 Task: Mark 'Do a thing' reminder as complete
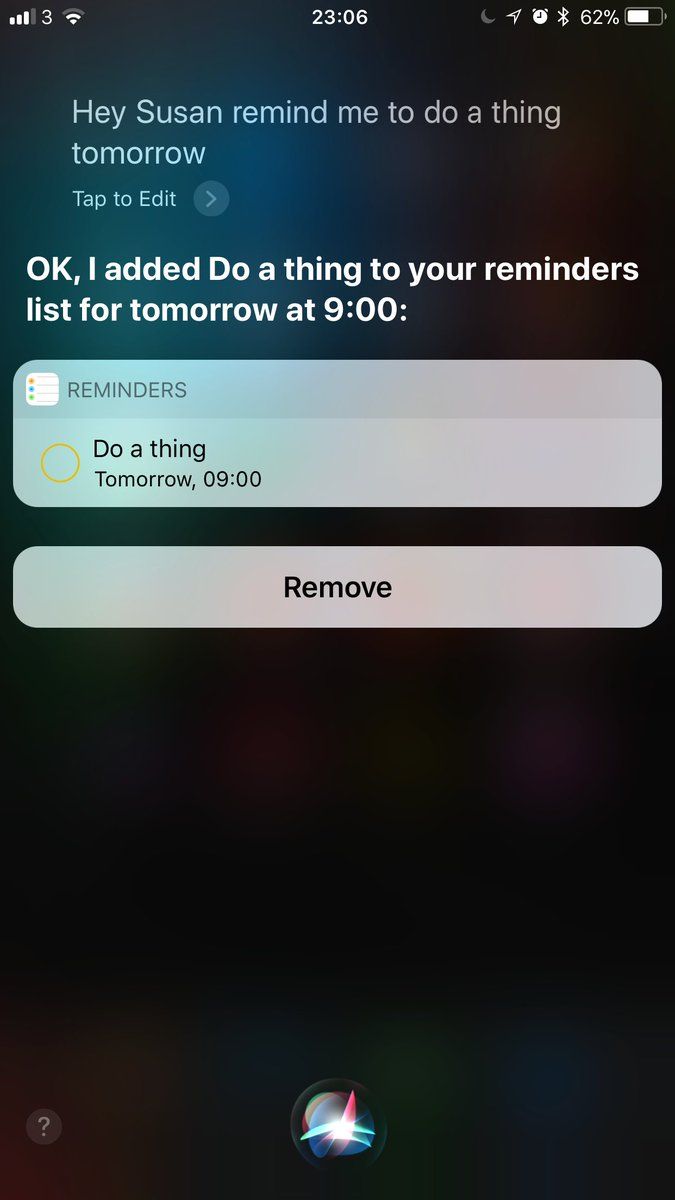(x=60, y=463)
